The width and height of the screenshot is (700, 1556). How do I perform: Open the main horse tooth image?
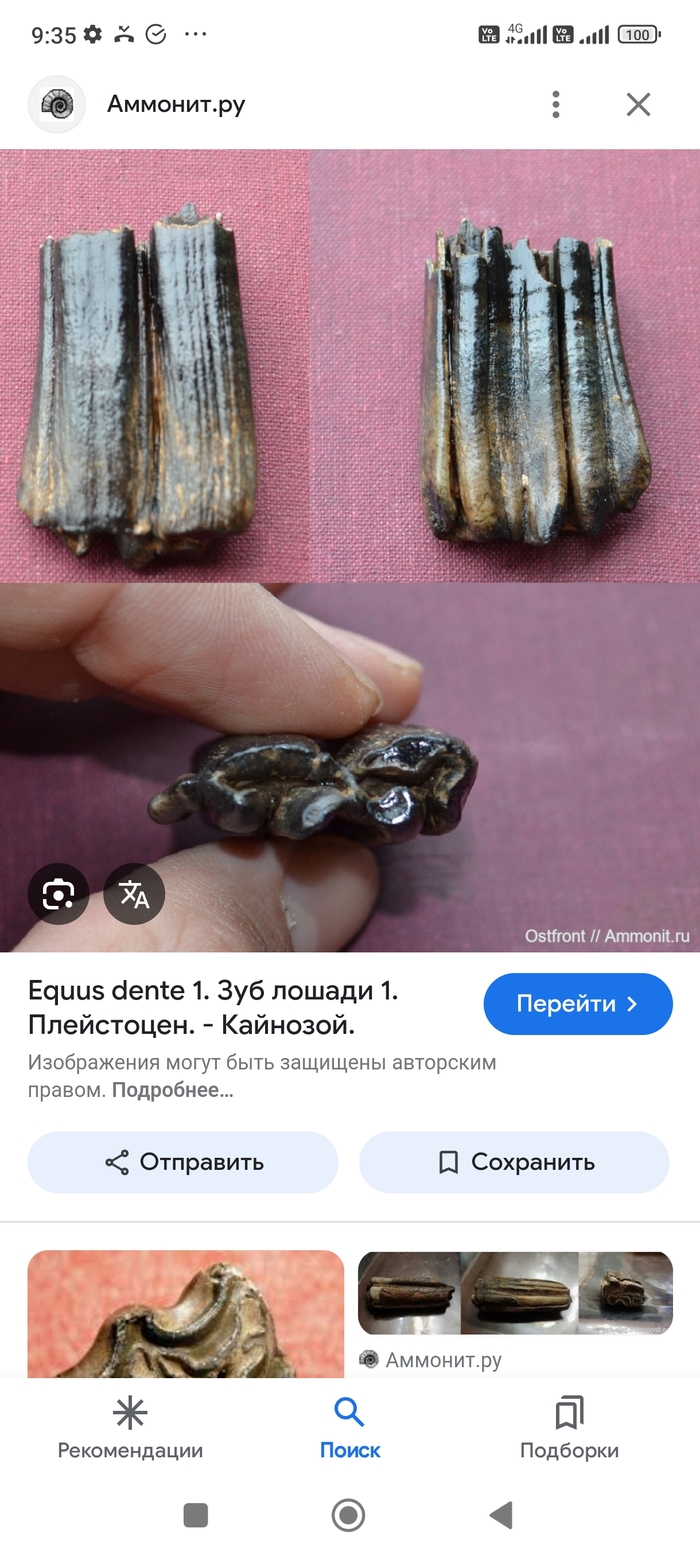(x=350, y=550)
